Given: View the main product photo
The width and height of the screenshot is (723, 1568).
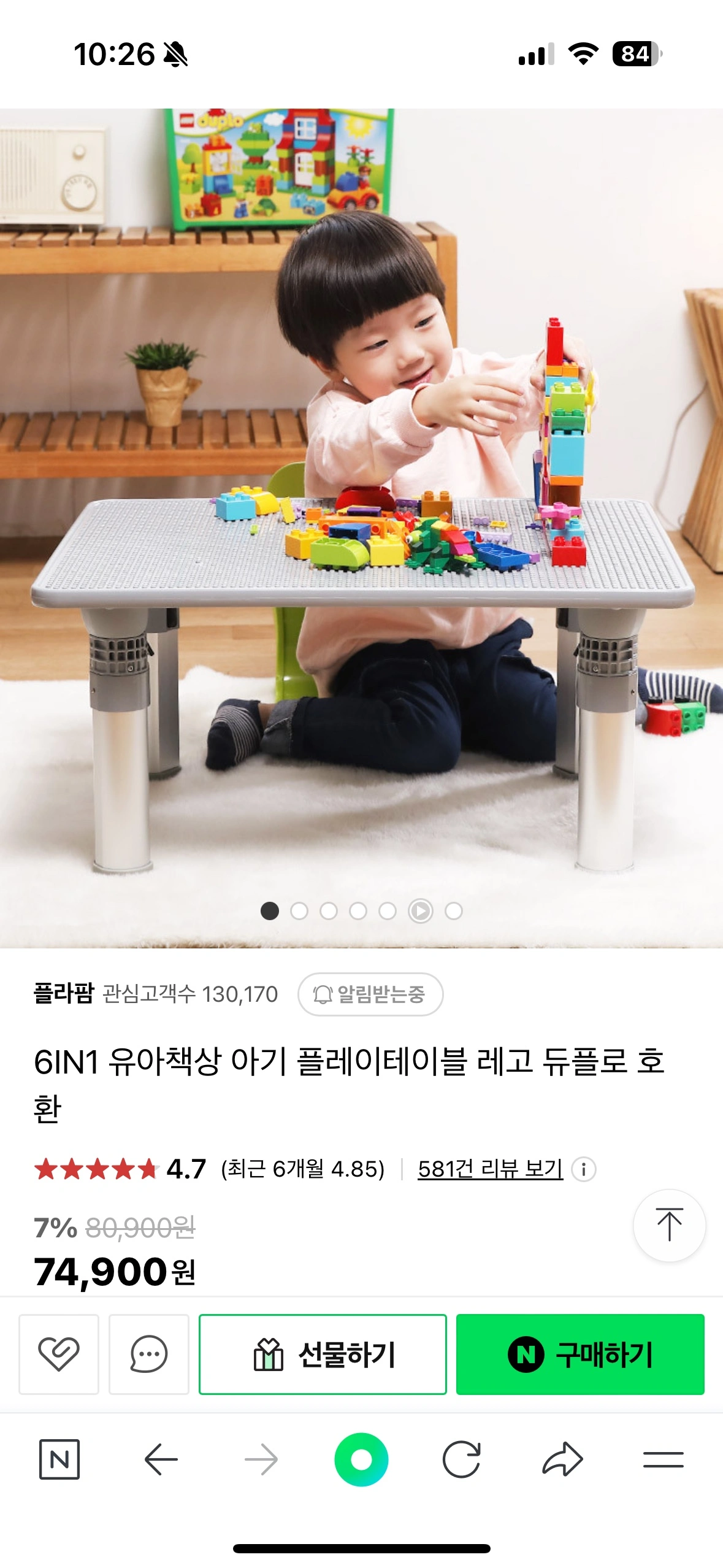Looking at the screenshot, I should click(x=361, y=528).
